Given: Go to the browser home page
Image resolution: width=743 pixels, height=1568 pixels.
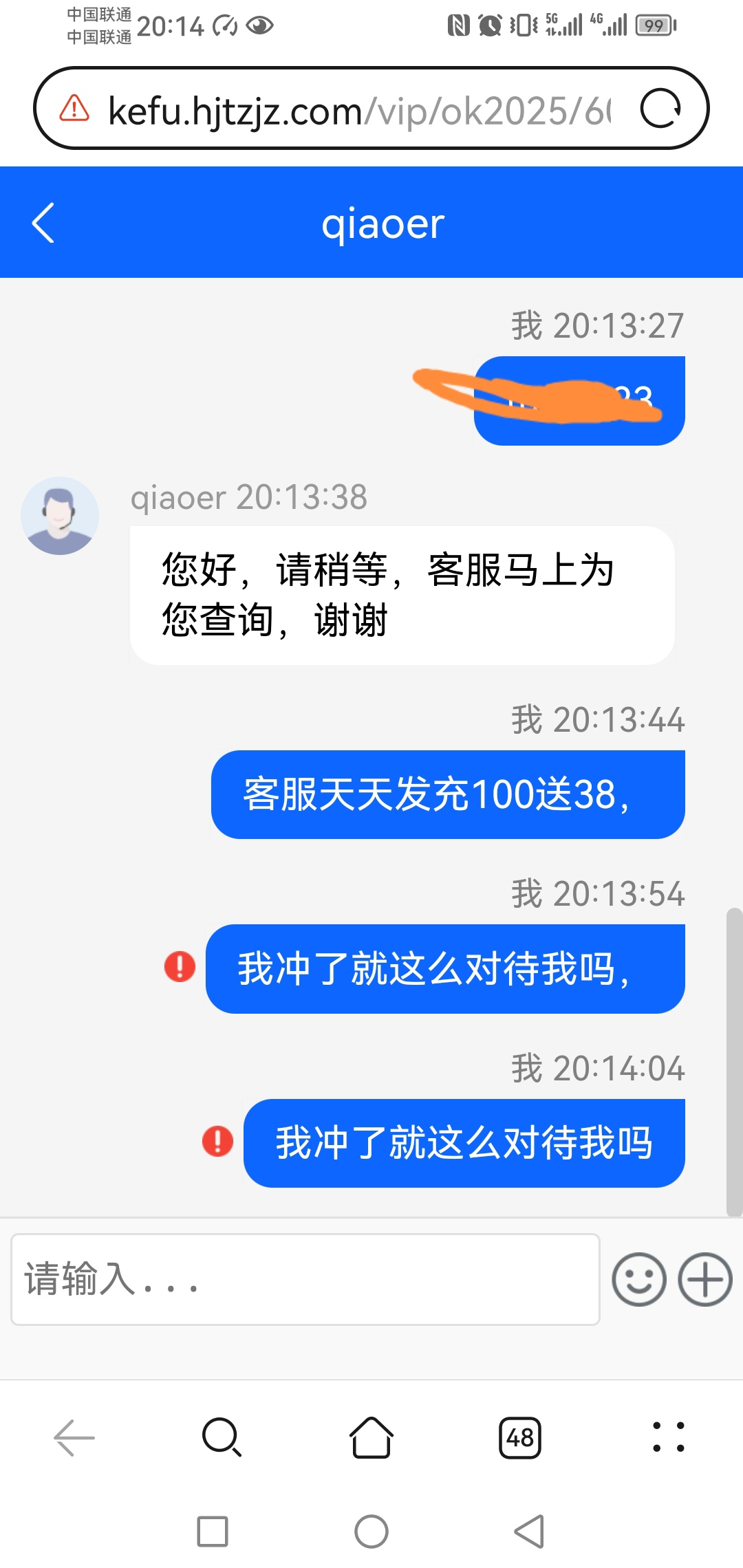Looking at the screenshot, I should 371,1437.
